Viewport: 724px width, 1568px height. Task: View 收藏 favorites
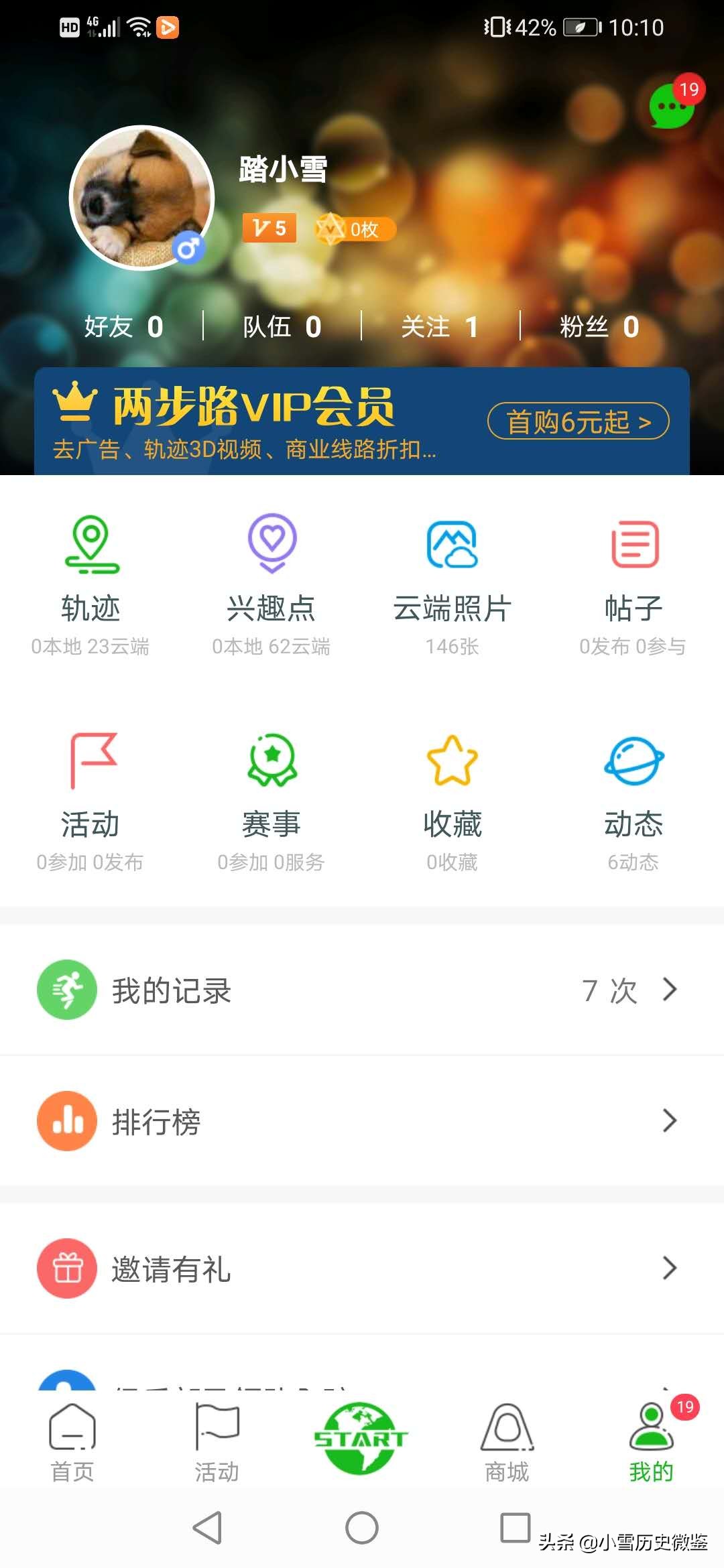click(x=452, y=799)
